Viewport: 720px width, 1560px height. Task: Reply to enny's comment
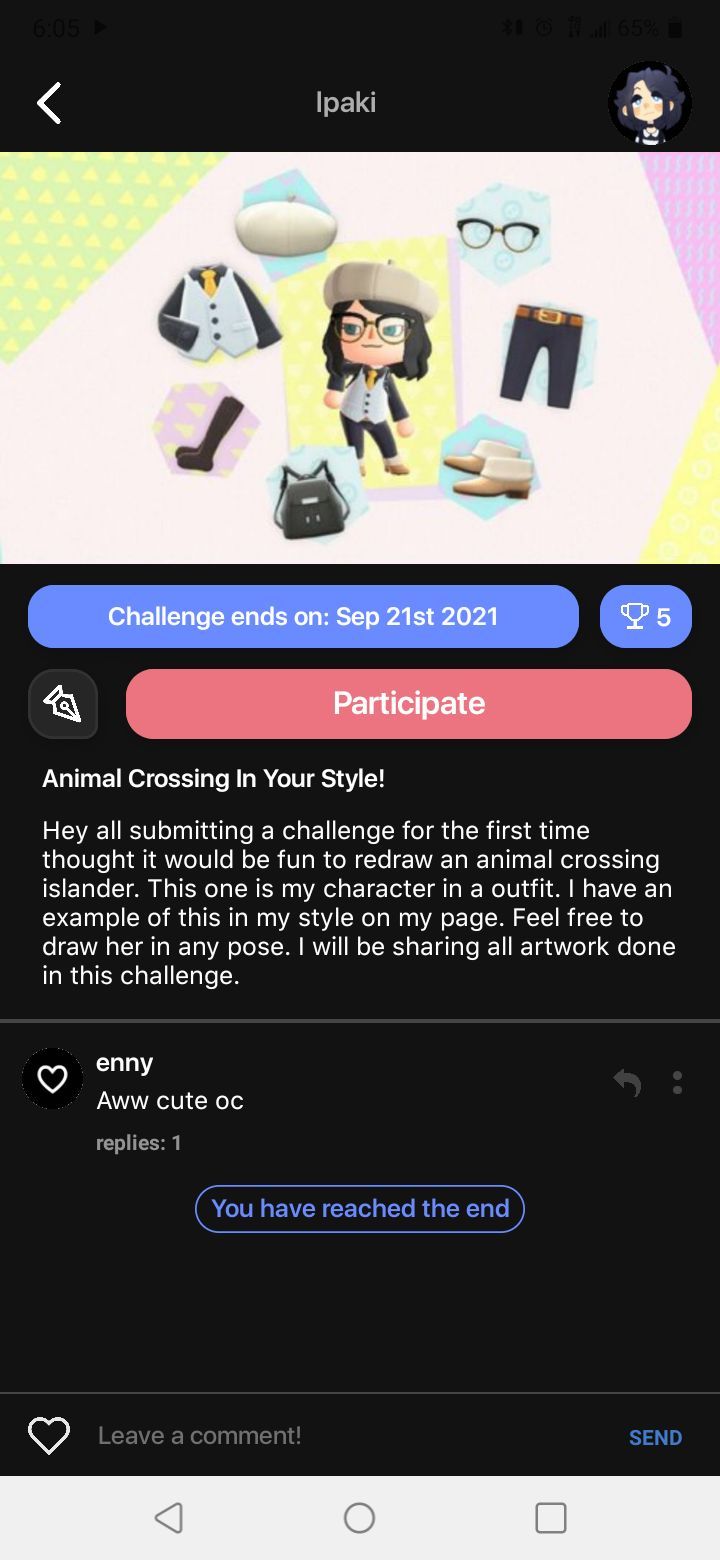pos(627,1082)
